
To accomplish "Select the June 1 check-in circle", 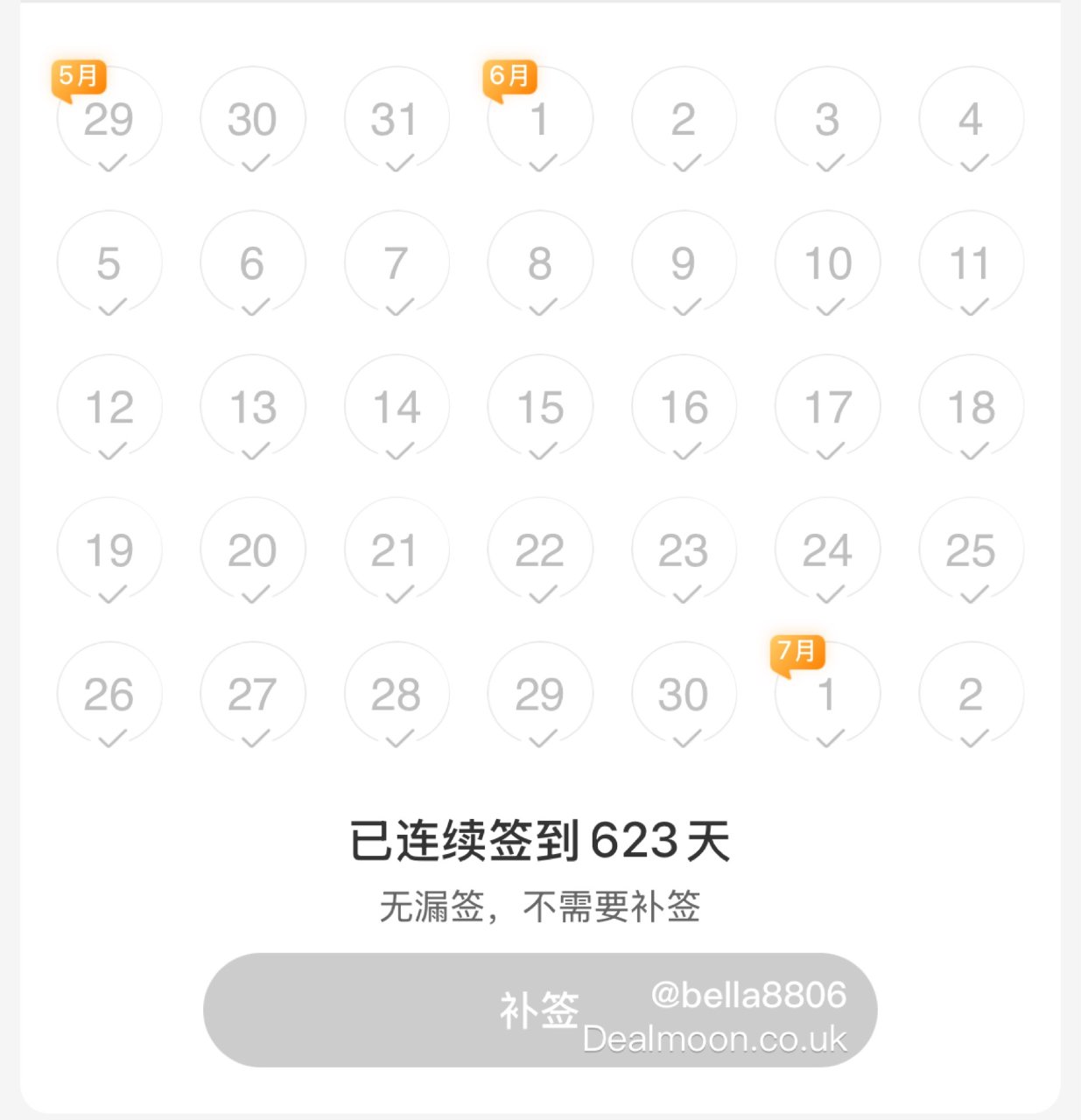I will tap(540, 119).
